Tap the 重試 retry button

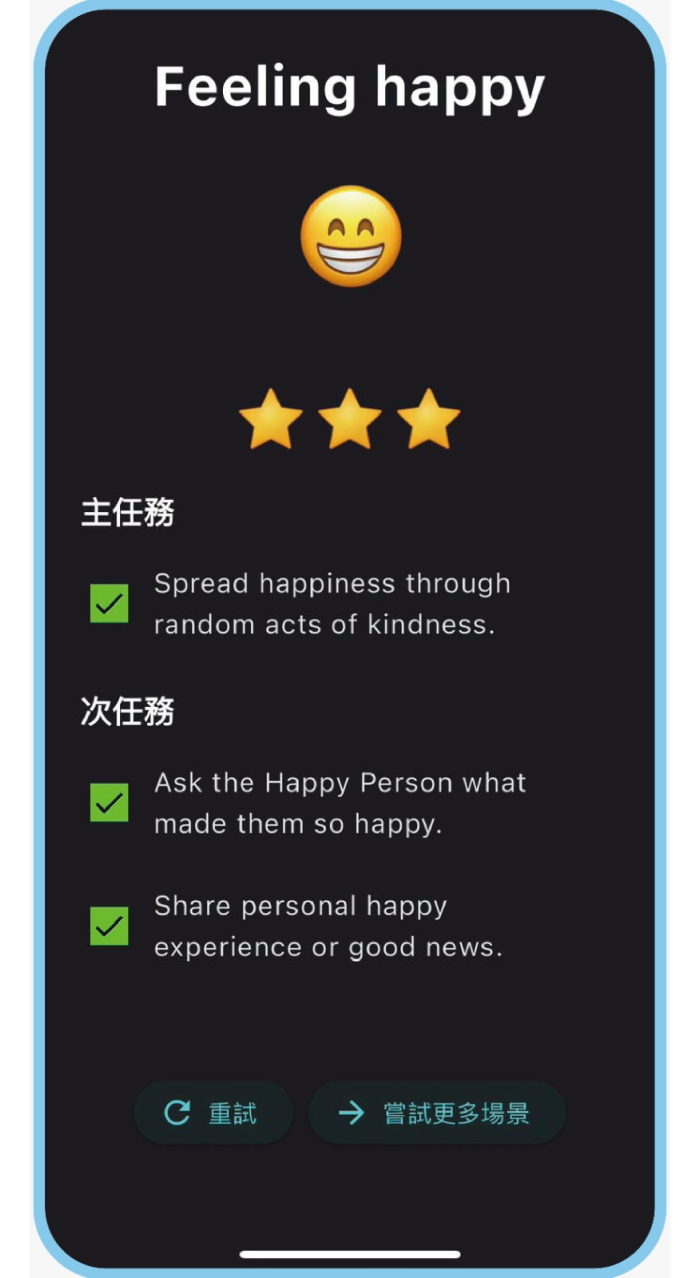pos(213,1112)
